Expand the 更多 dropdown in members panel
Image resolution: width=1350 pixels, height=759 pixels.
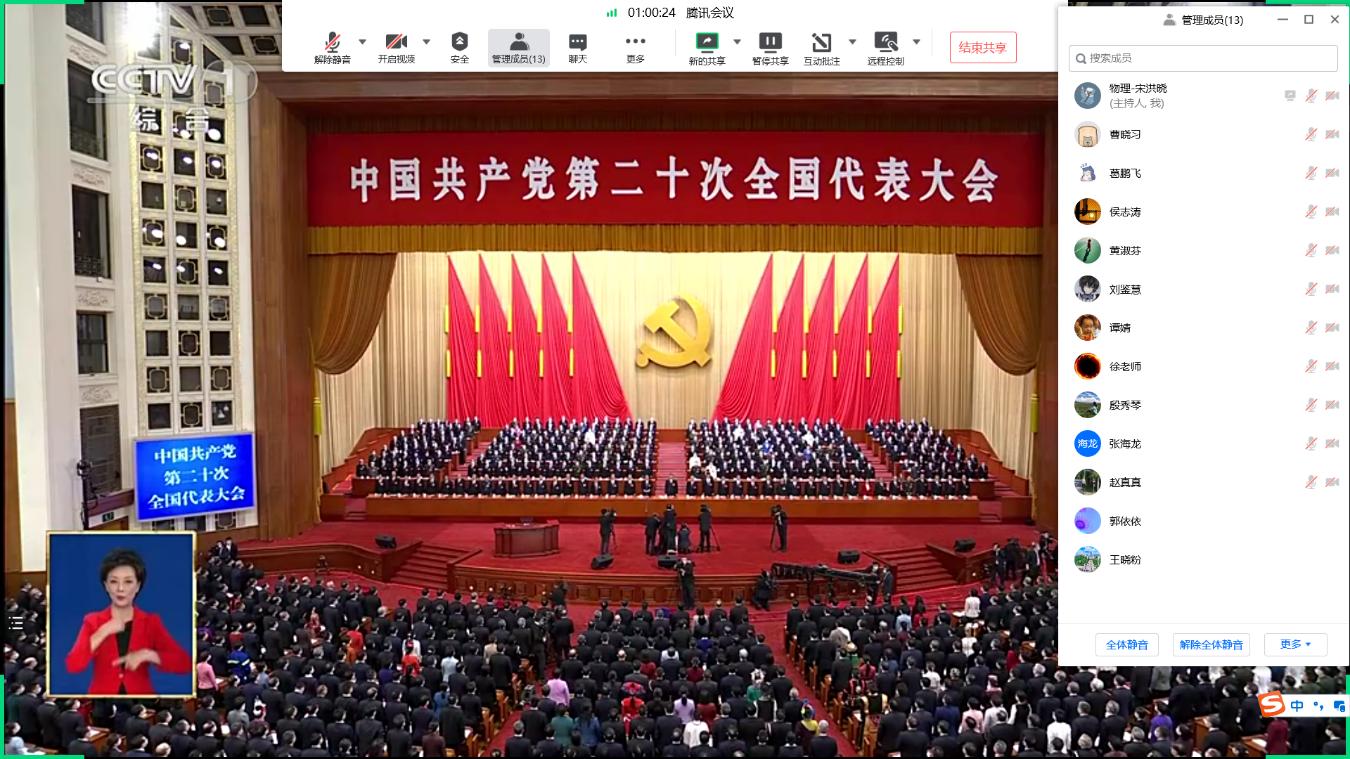tap(1295, 645)
